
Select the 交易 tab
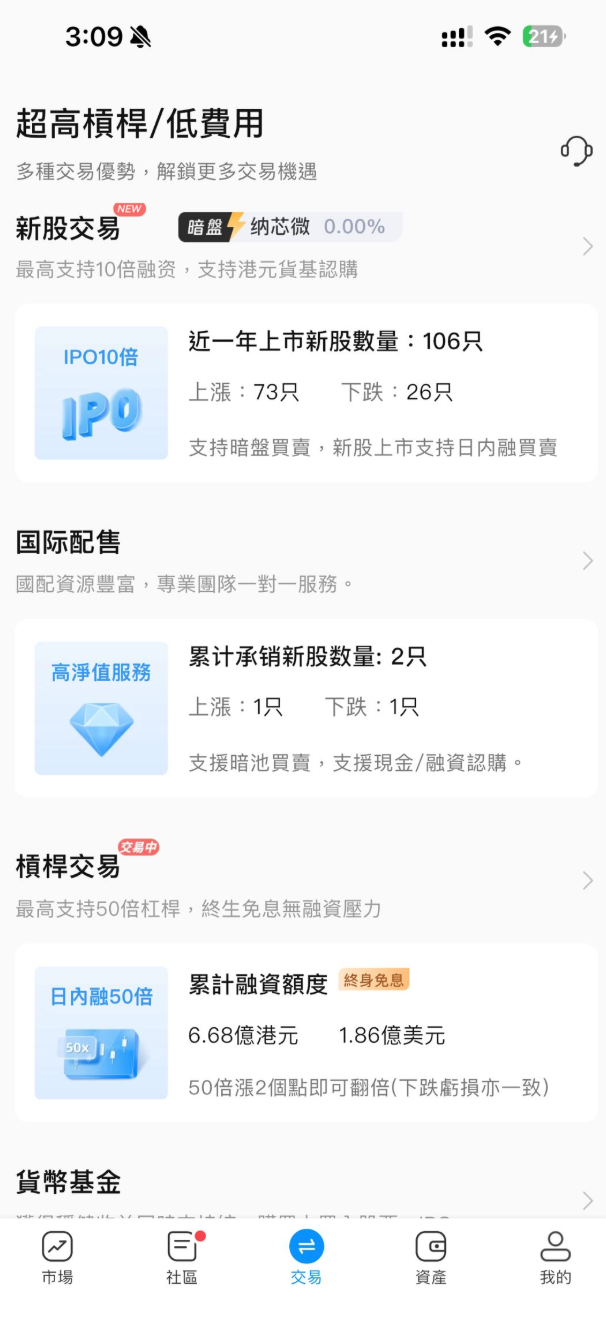[x=306, y=1257]
